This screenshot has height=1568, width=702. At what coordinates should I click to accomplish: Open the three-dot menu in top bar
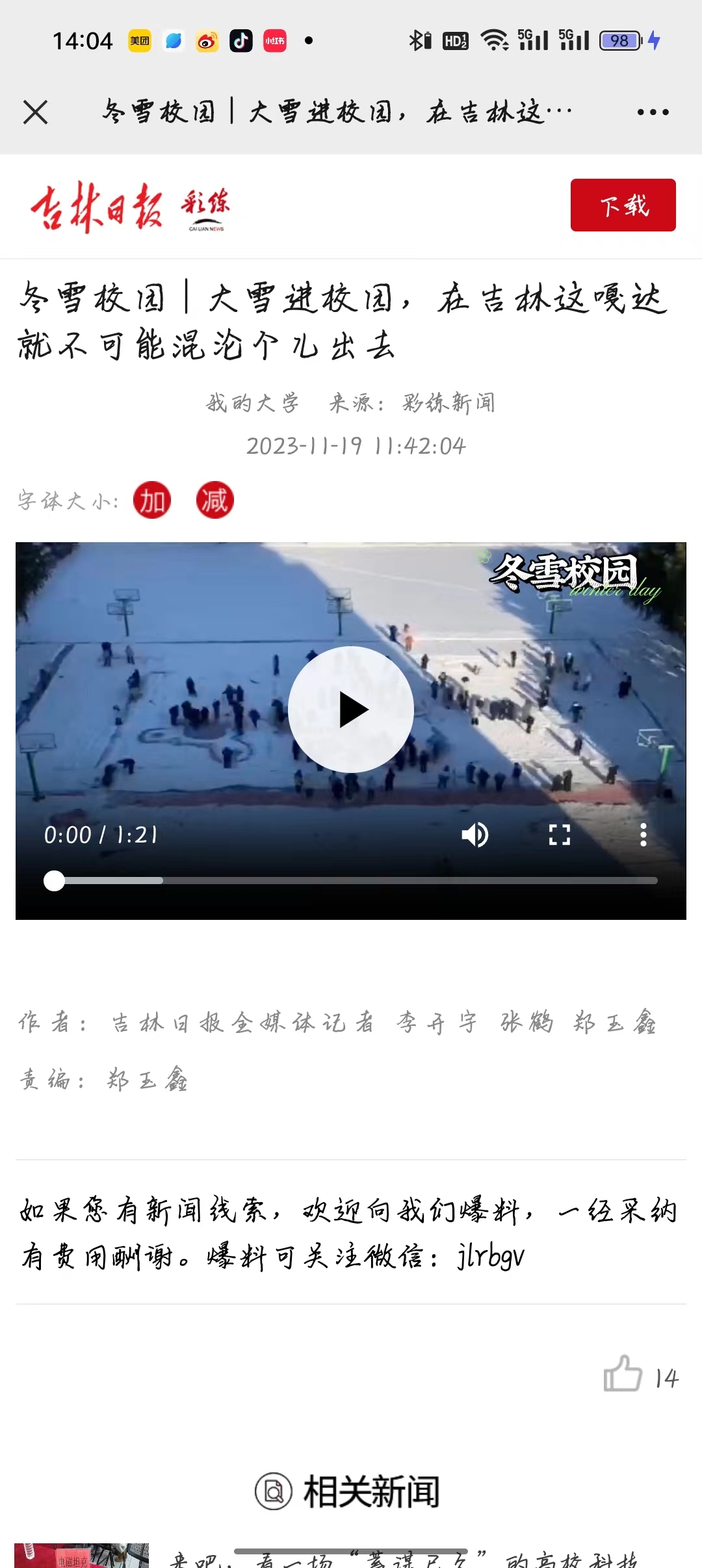653,112
